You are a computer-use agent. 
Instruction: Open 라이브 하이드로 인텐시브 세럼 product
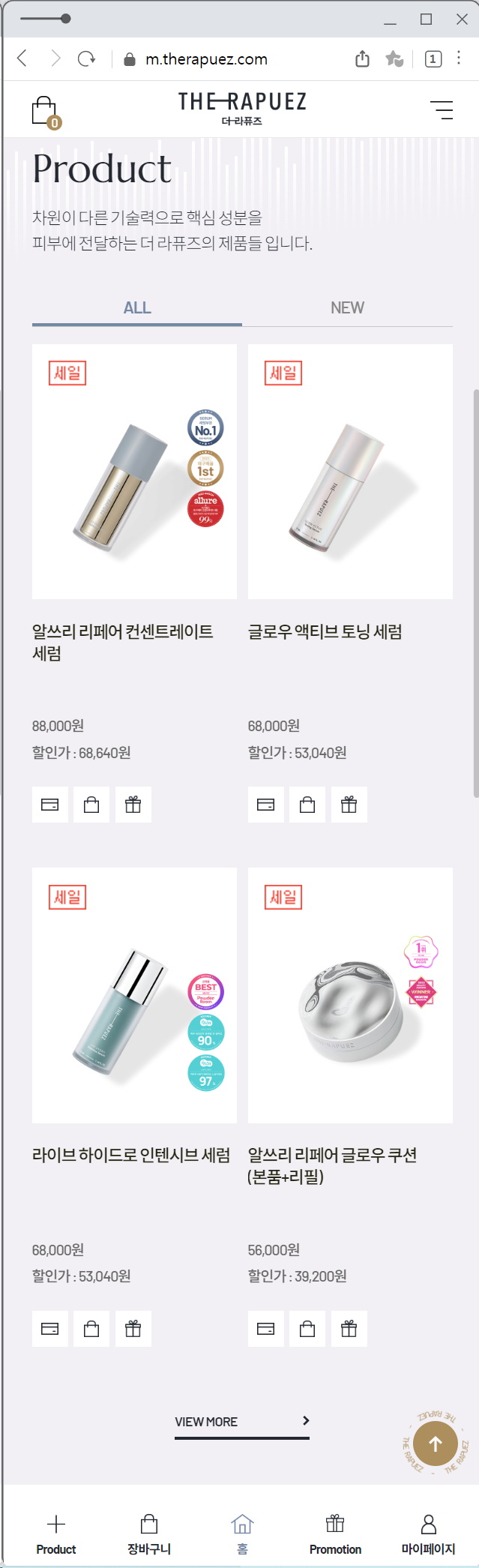134,995
